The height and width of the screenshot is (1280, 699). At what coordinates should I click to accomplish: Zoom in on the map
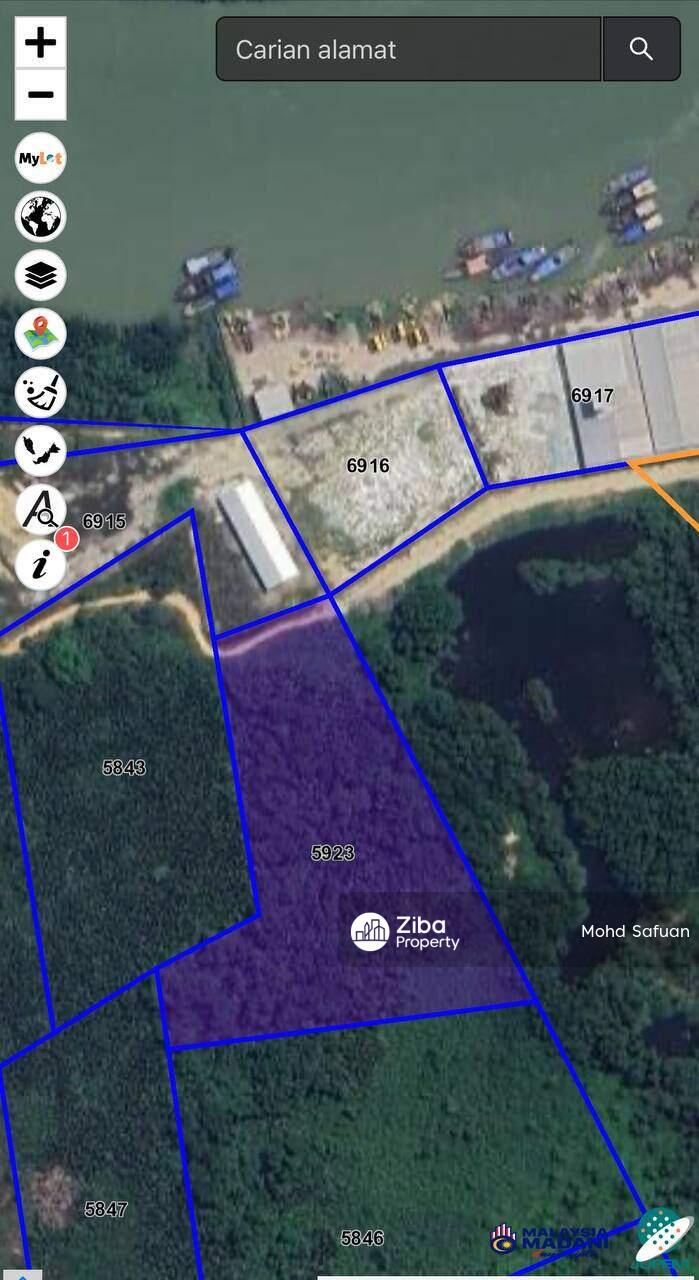[x=41, y=43]
